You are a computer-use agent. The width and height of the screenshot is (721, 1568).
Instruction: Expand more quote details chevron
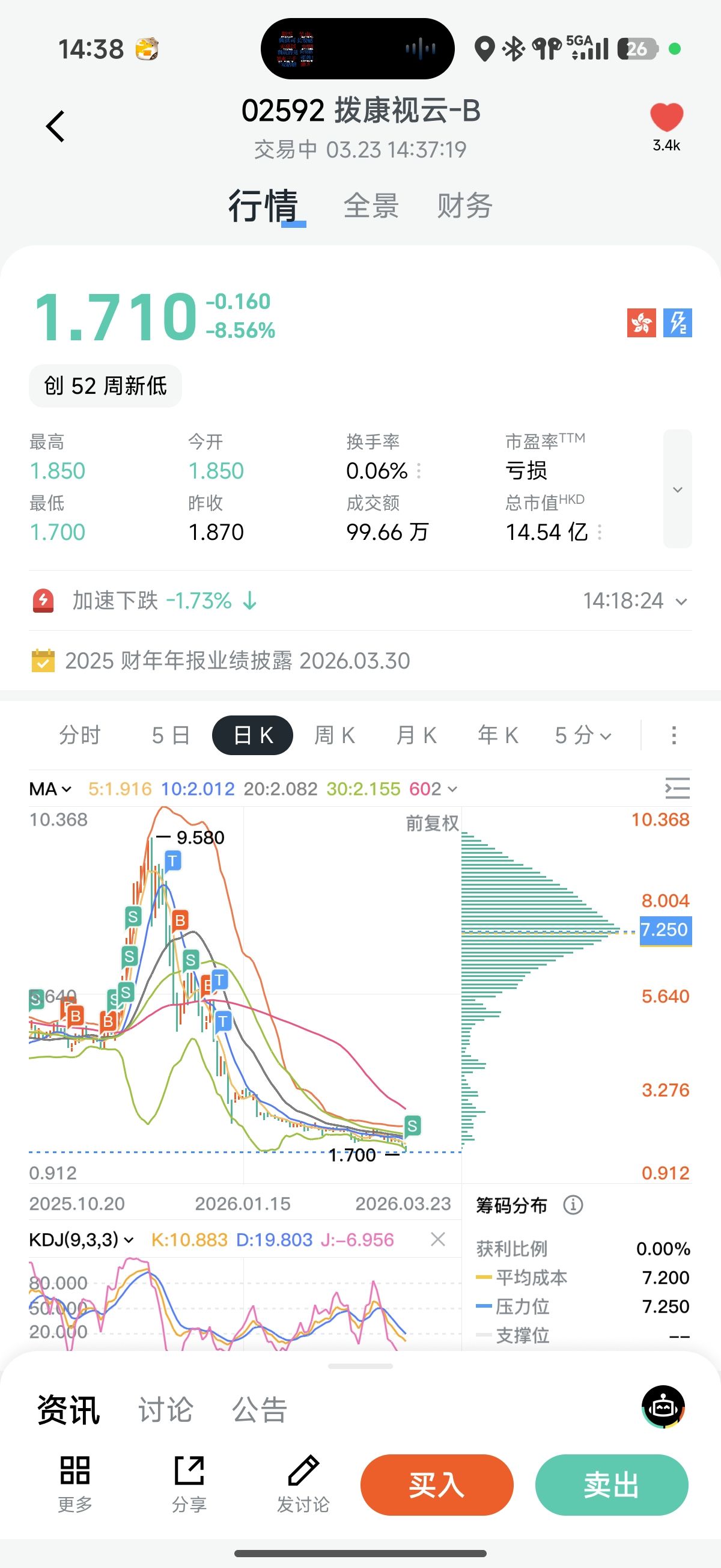tap(677, 489)
